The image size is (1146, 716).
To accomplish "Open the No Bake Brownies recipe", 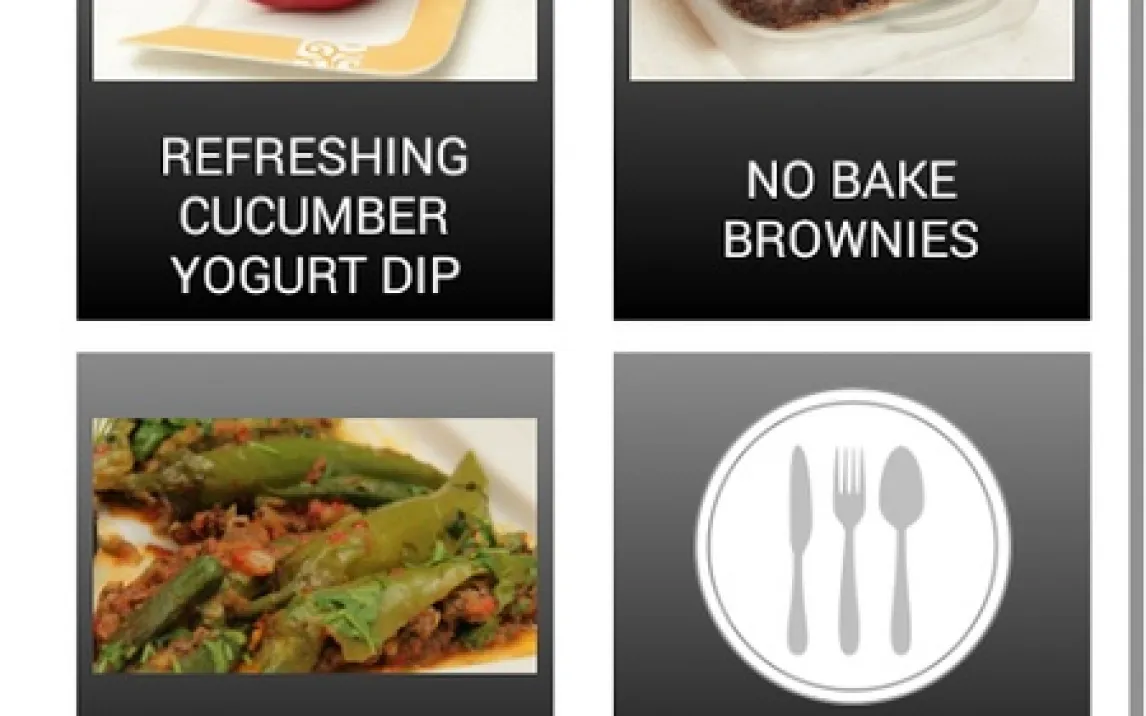I will tap(851, 210).
